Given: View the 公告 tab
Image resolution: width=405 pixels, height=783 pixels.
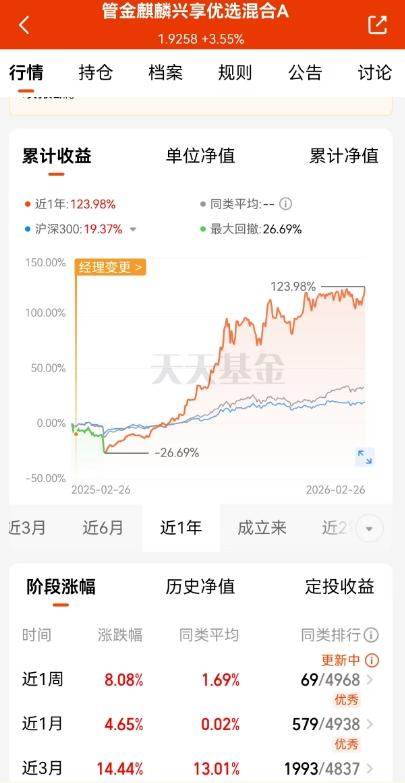Looking at the screenshot, I should [x=305, y=73].
